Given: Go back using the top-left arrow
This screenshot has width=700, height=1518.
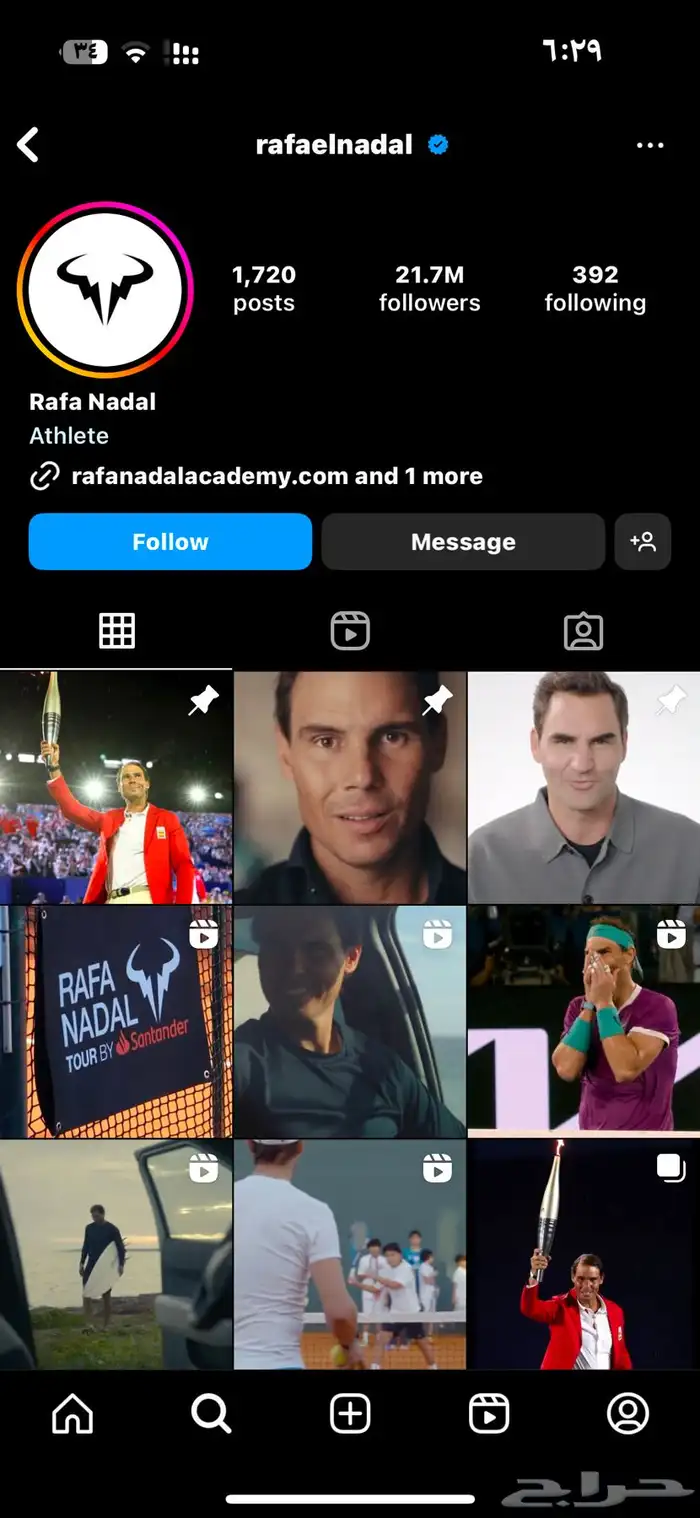Looking at the screenshot, I should pos(29,145).
